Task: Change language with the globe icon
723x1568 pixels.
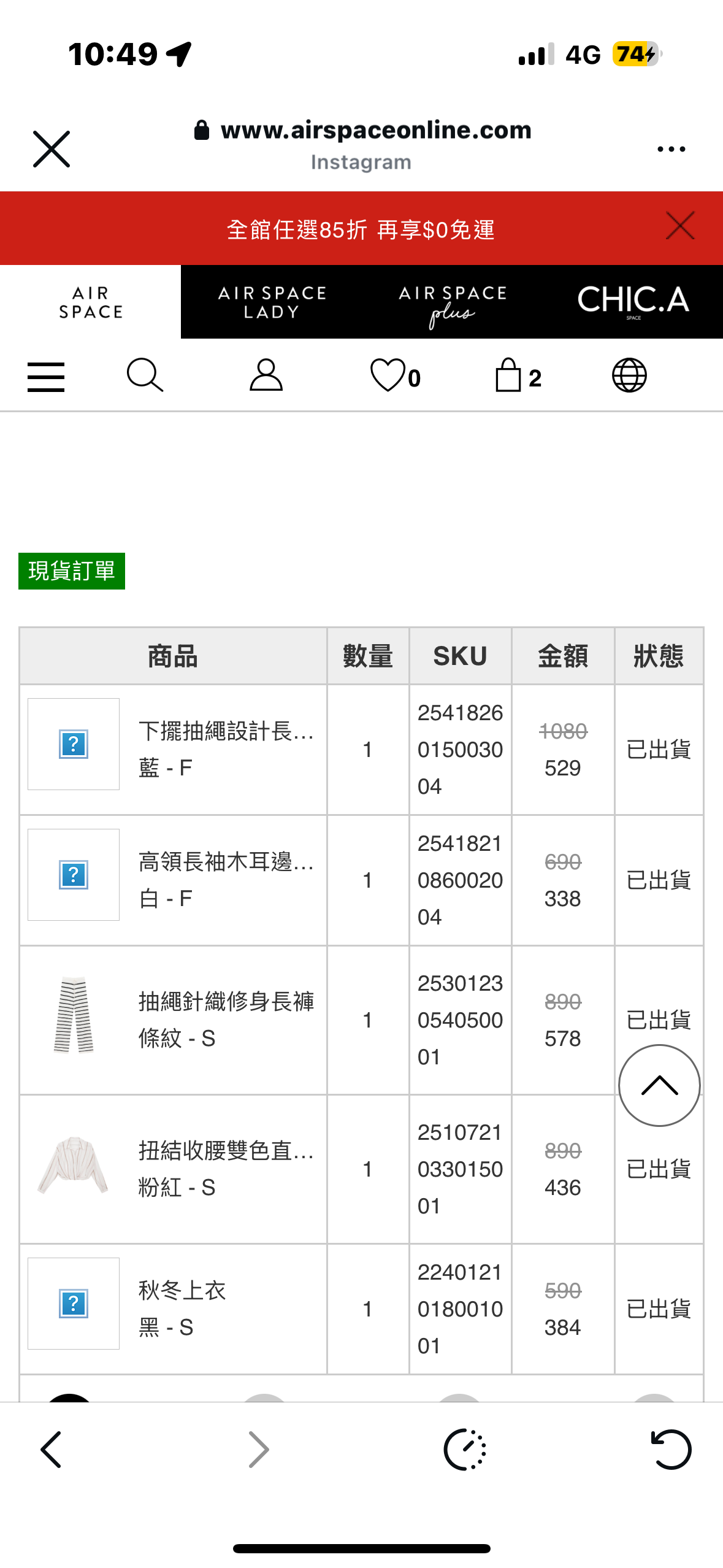Action: (x=629, y=375)
